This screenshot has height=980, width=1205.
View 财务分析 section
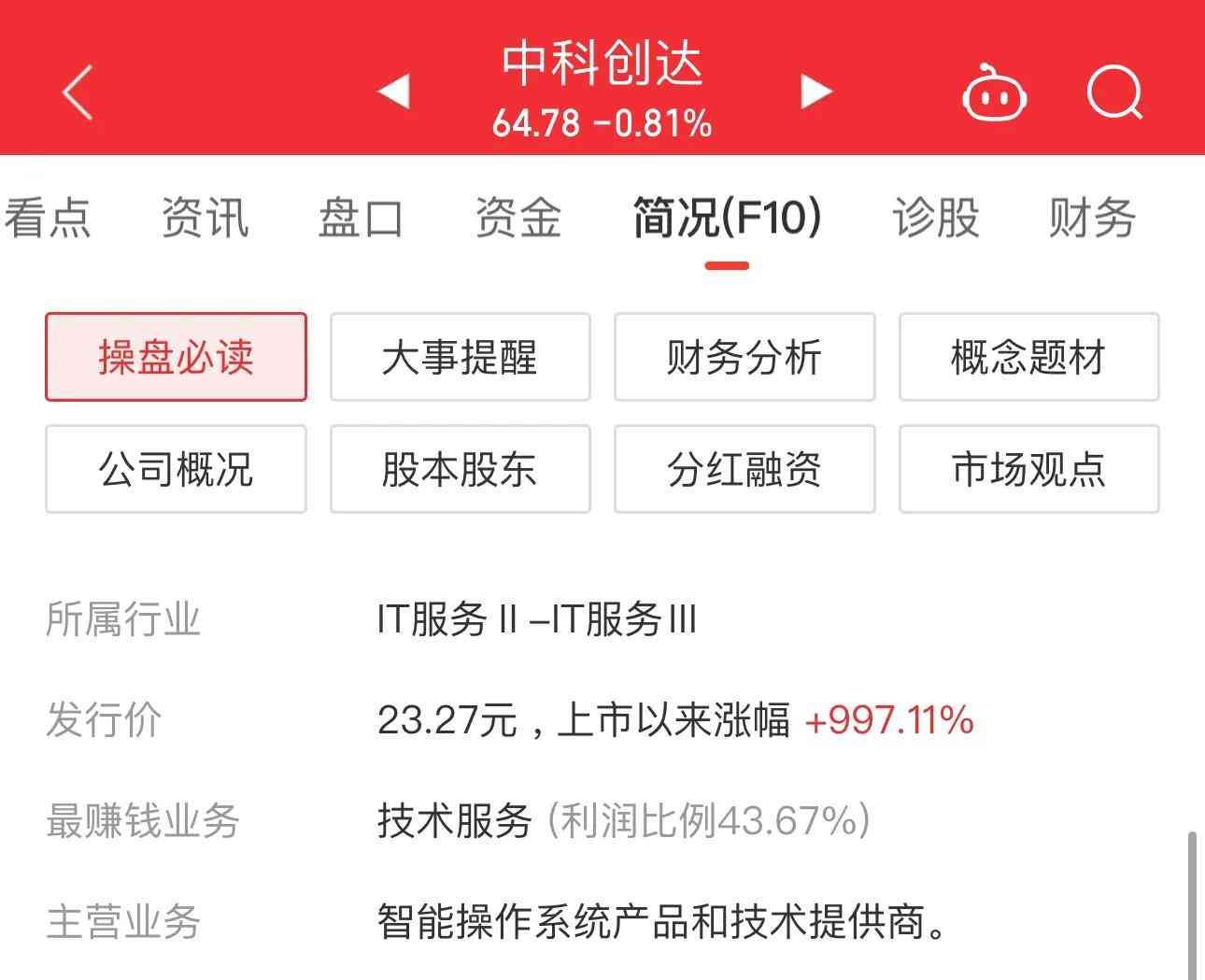point(744,357)
